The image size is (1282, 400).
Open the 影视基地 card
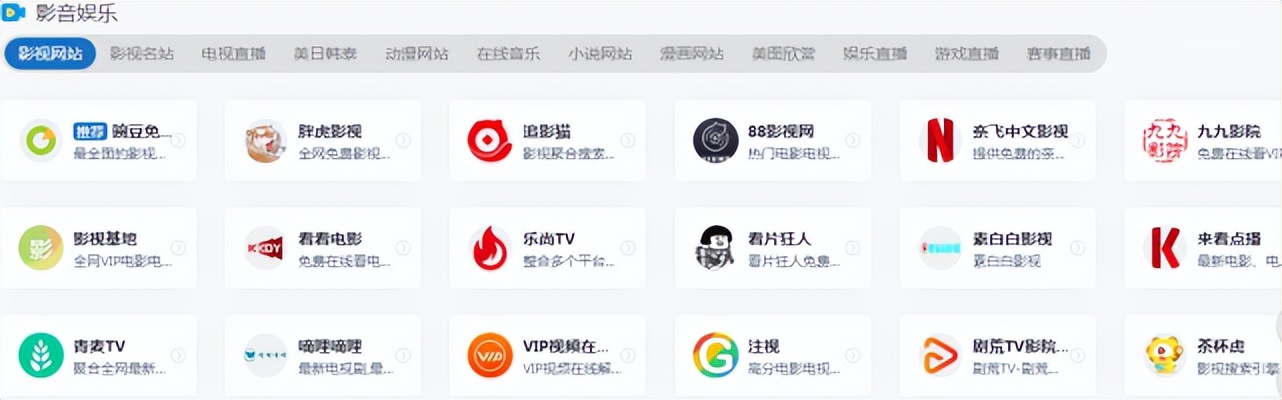(98, 248)
